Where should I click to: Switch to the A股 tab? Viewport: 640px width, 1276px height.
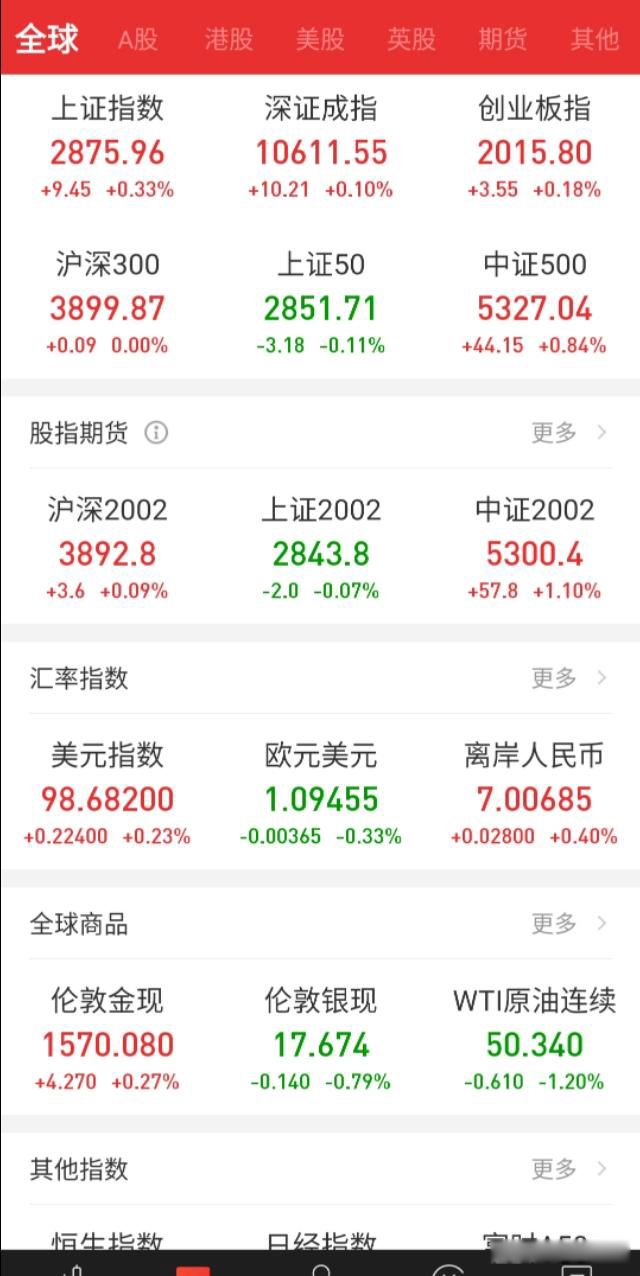[138, 39]
